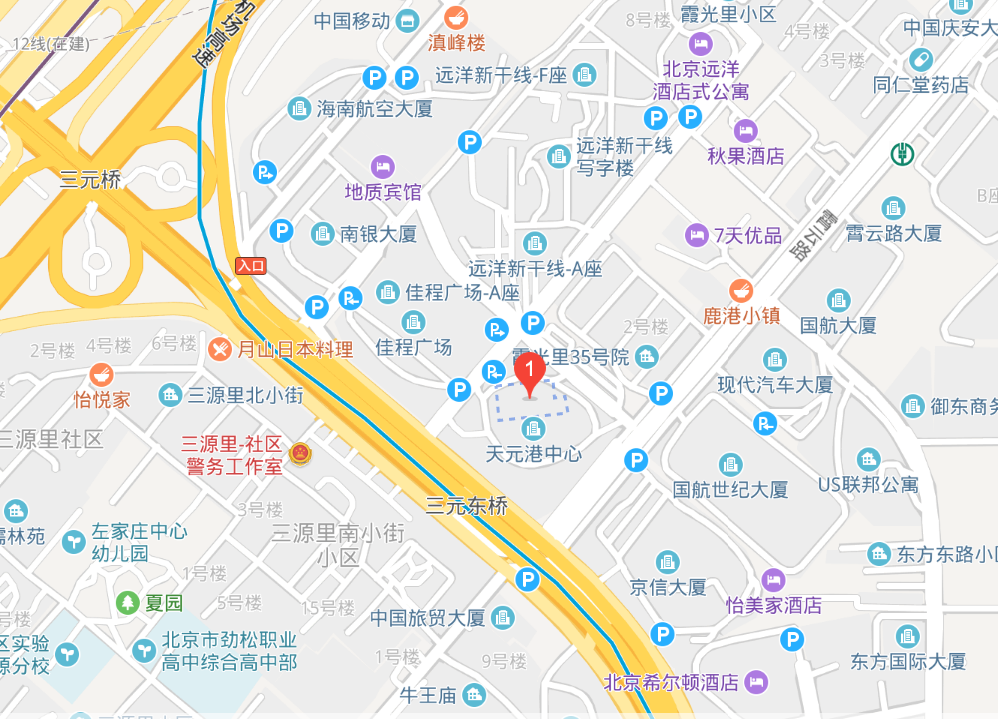This screenshot has height=719, width=998.
Task: Open the 同仁堂药店 pharmacy point
Action: 921,59
